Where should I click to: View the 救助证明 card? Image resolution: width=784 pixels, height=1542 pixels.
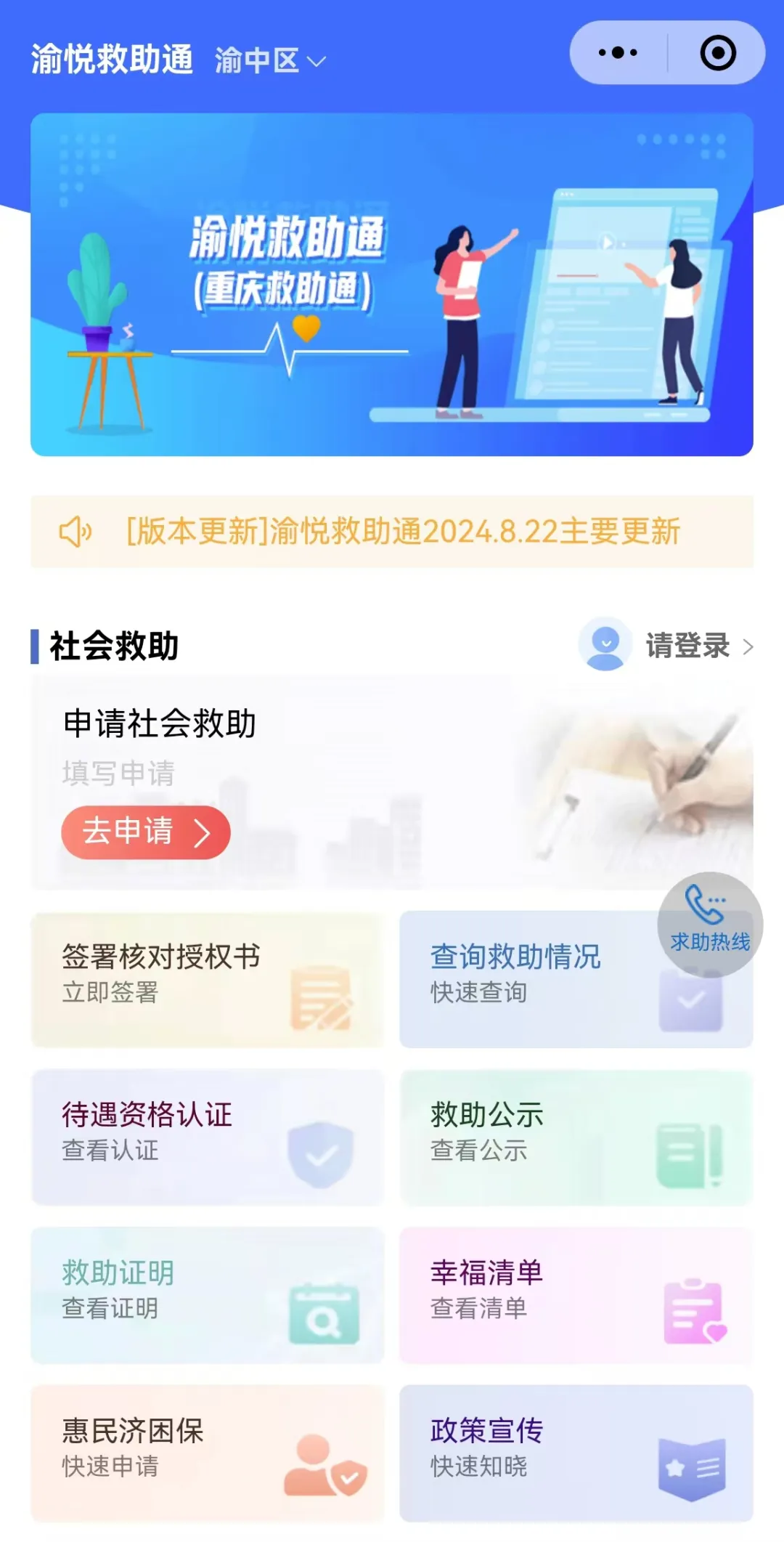(x=208, y=1295)
